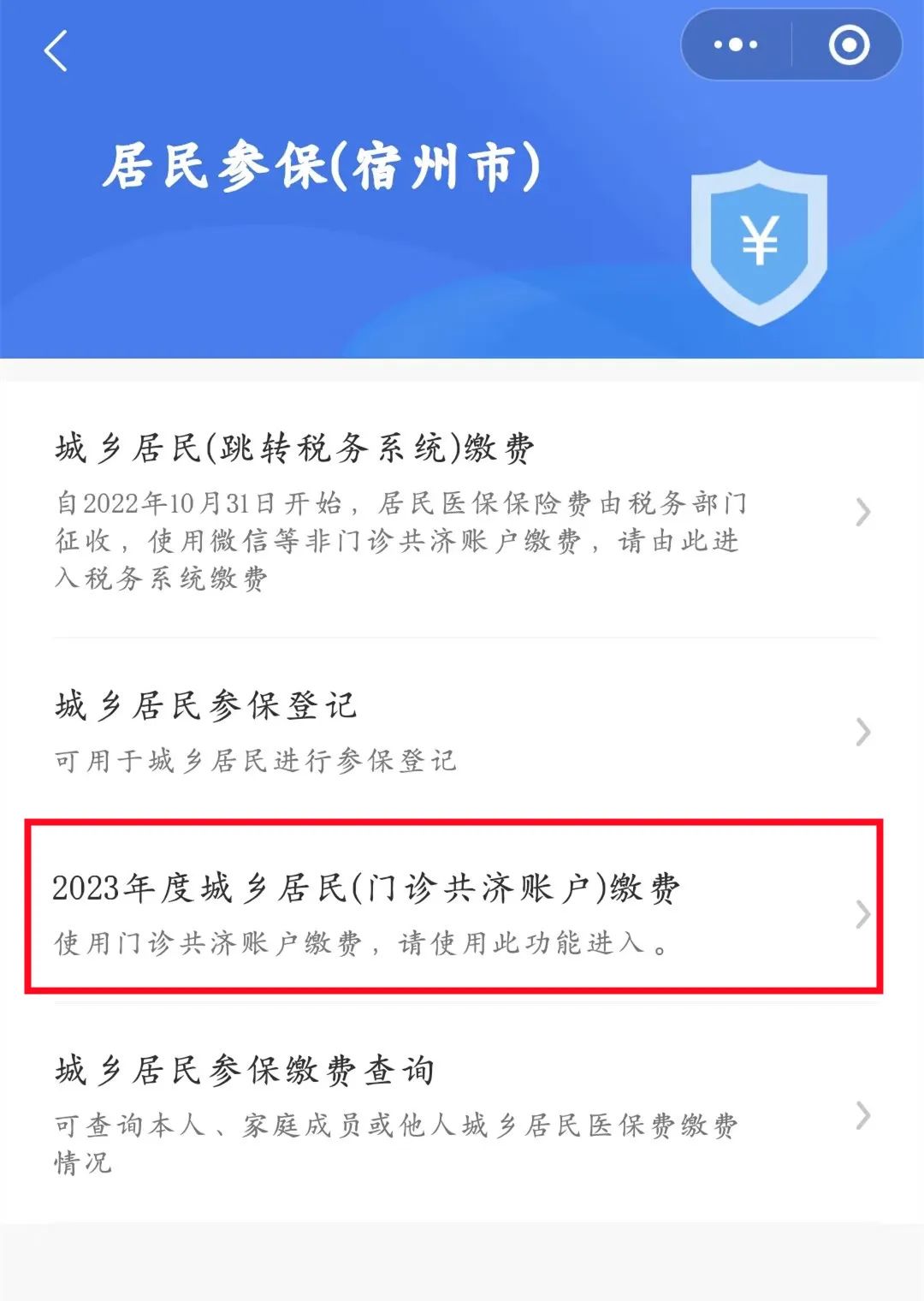Open 城乡居民(跳转税务系统)缴费
This screenshot has height=1301, width=924.
(462, 511)
